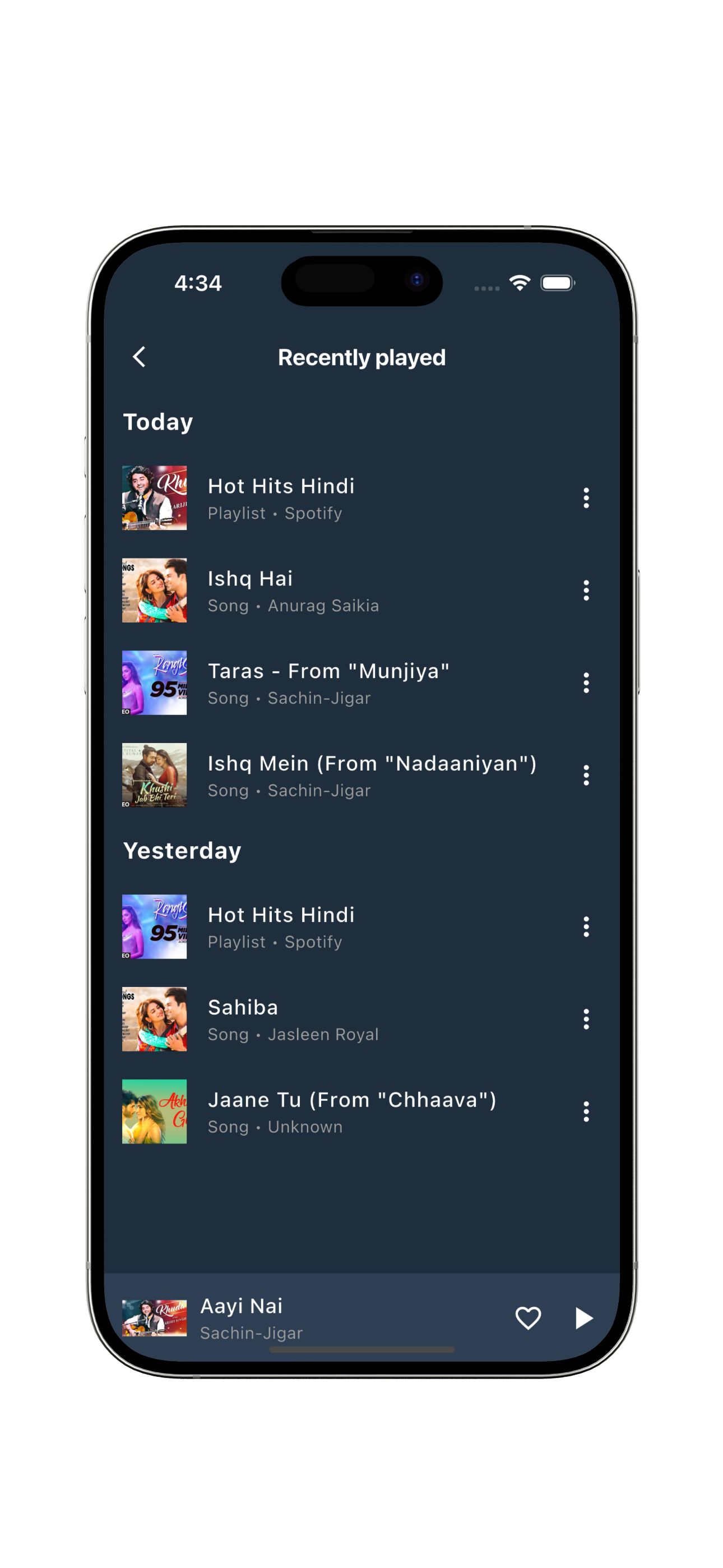Screen dimensions: 723x1568
Task: Show options menu for Taras song
Action: point(586,683)
